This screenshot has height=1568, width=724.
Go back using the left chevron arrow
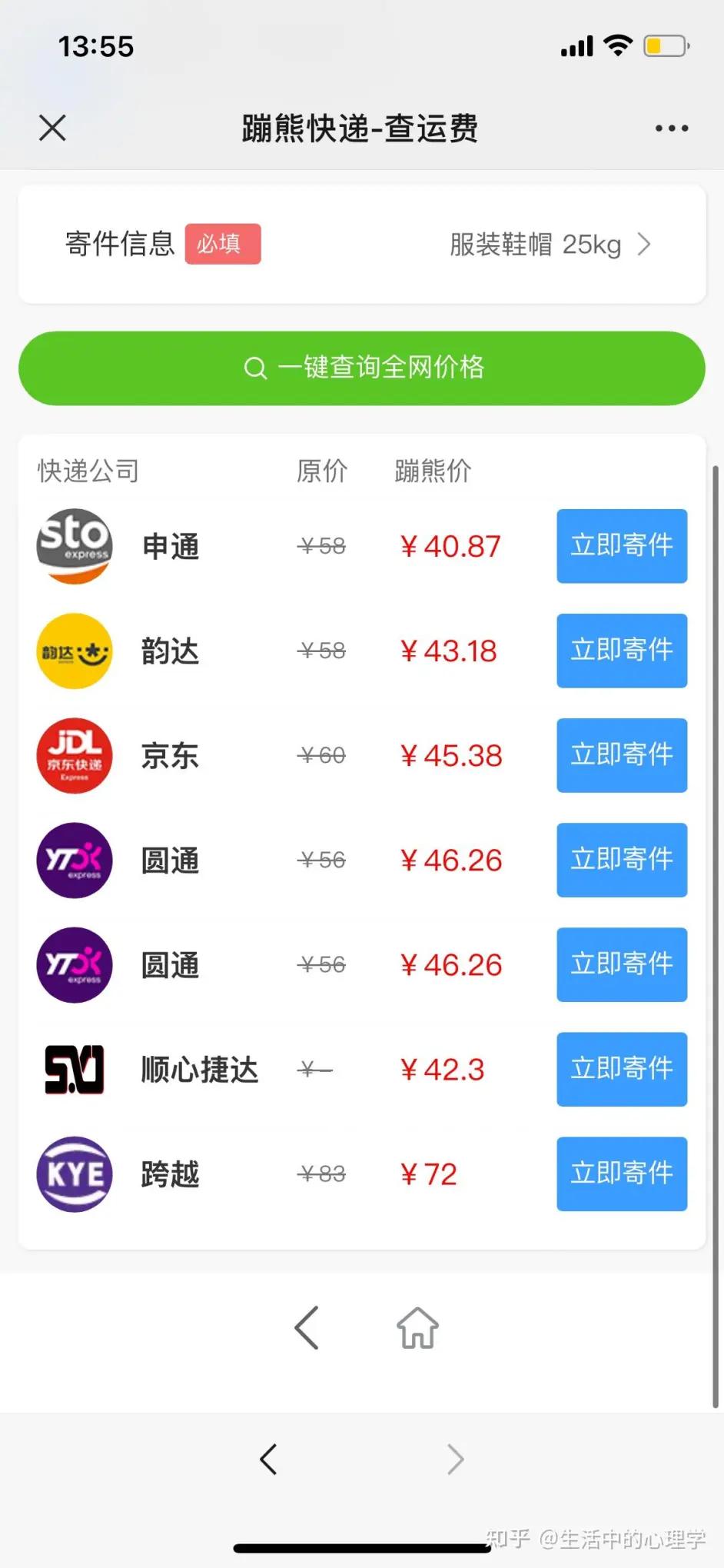[x=268, y=1459]
